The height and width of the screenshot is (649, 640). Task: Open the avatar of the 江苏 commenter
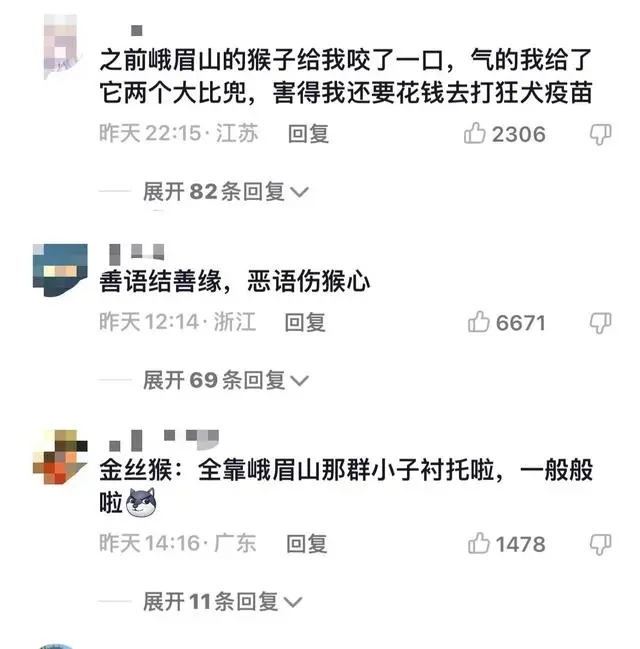pyautogui.click(x=64, y=42)
